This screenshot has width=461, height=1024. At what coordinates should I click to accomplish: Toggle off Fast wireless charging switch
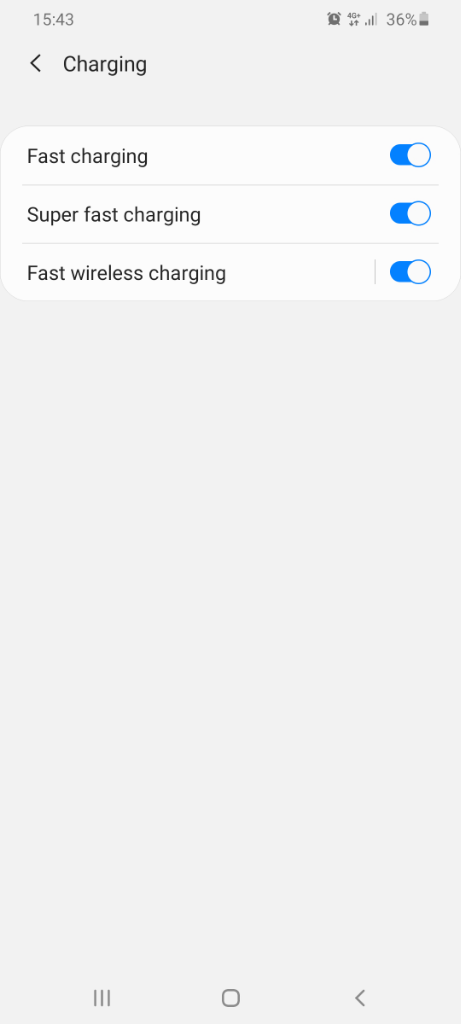pyautogui.click(x=410, y=272)
